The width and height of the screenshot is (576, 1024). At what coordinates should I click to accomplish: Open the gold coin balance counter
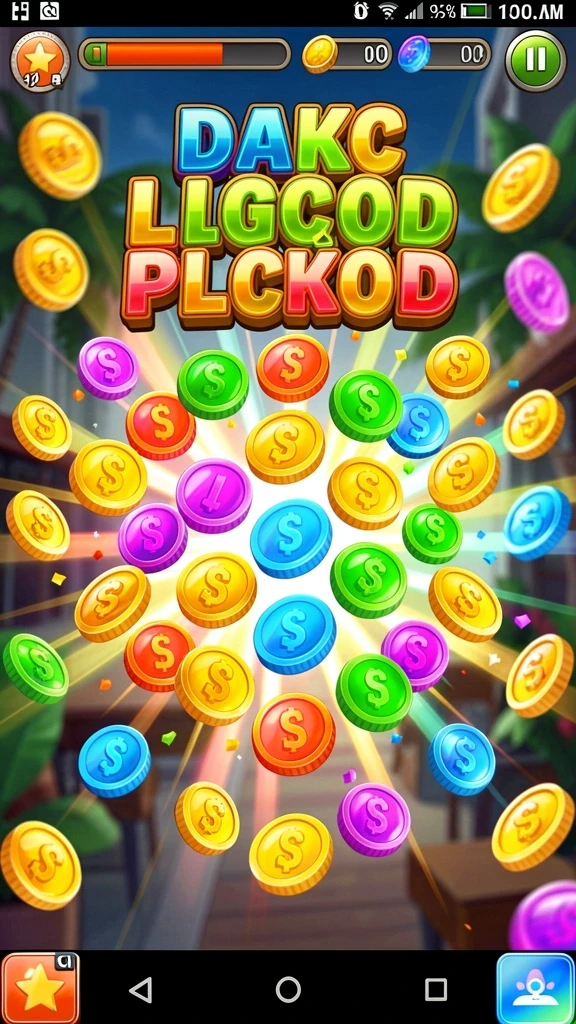click(x=347, y=54)
